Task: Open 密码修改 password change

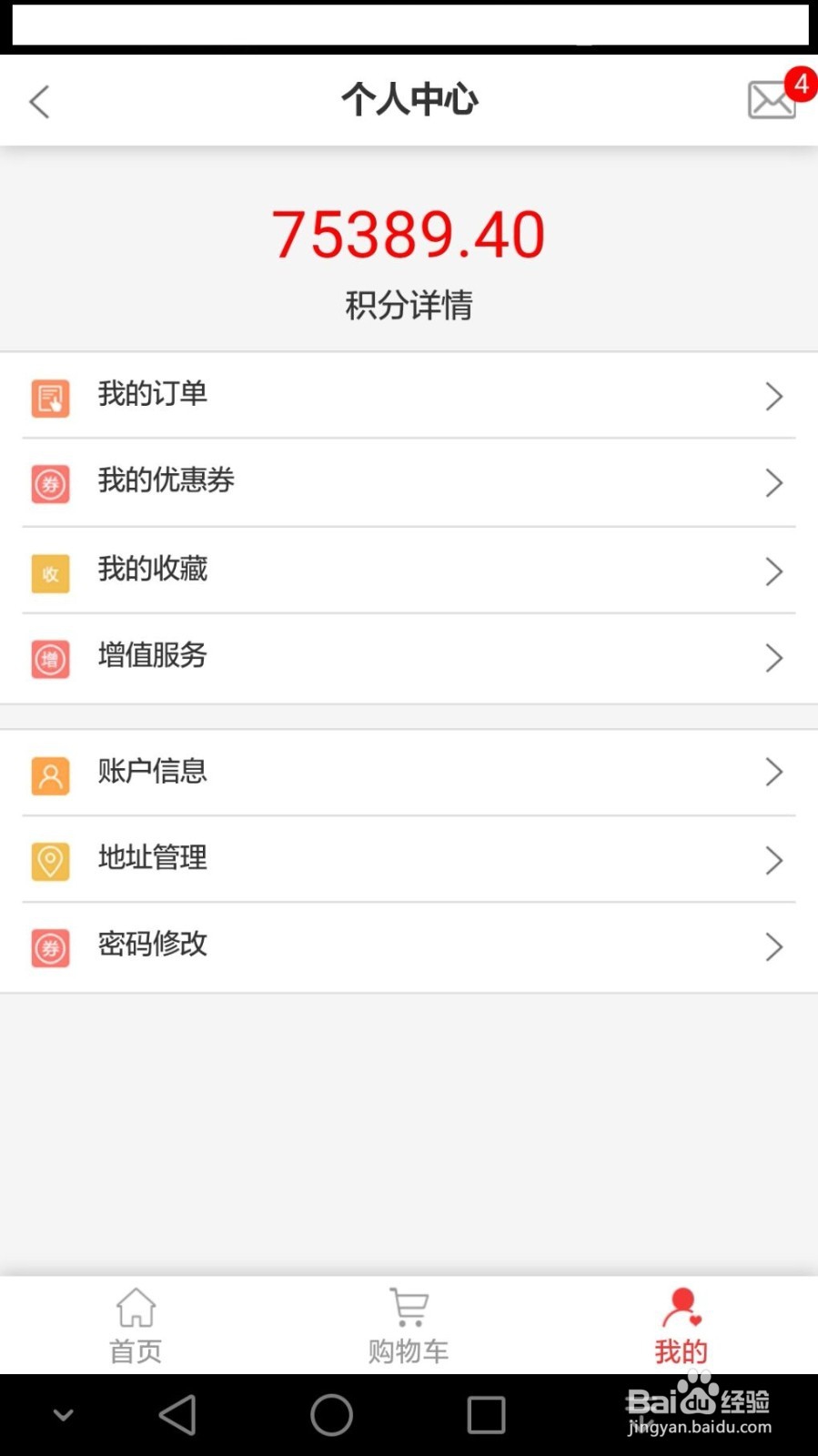Action: point(409,946)
